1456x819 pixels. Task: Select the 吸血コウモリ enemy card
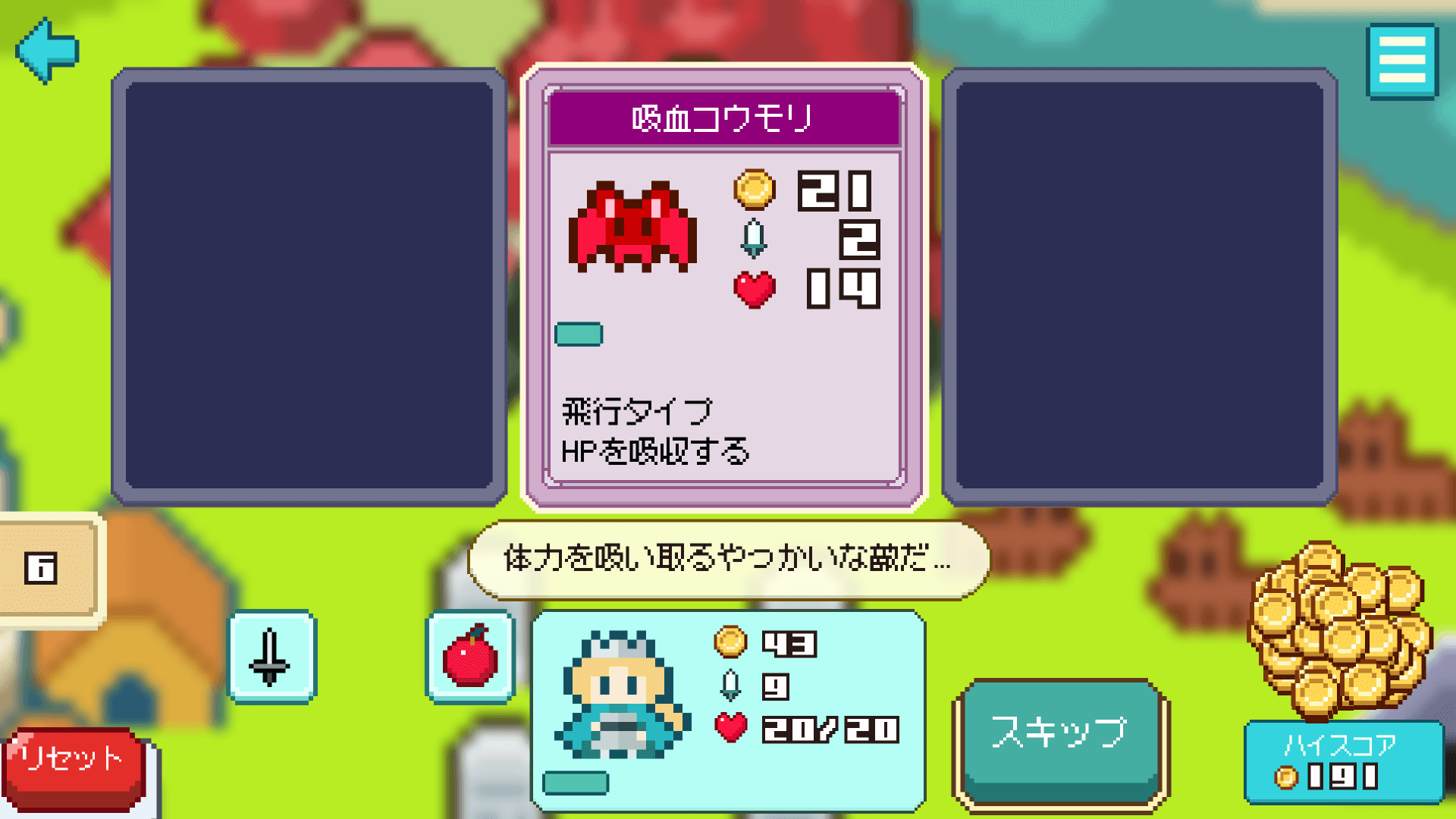click(724, 287)
